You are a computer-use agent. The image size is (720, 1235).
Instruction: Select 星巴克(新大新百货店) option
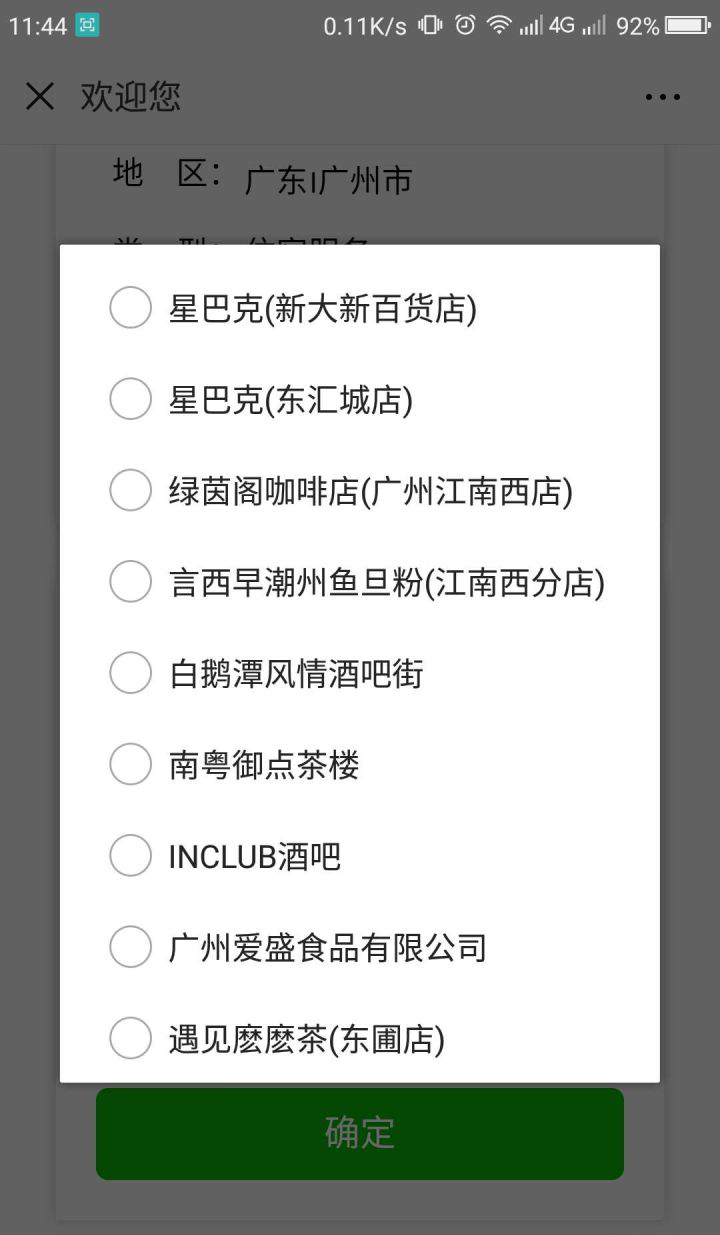coord(131,308)
